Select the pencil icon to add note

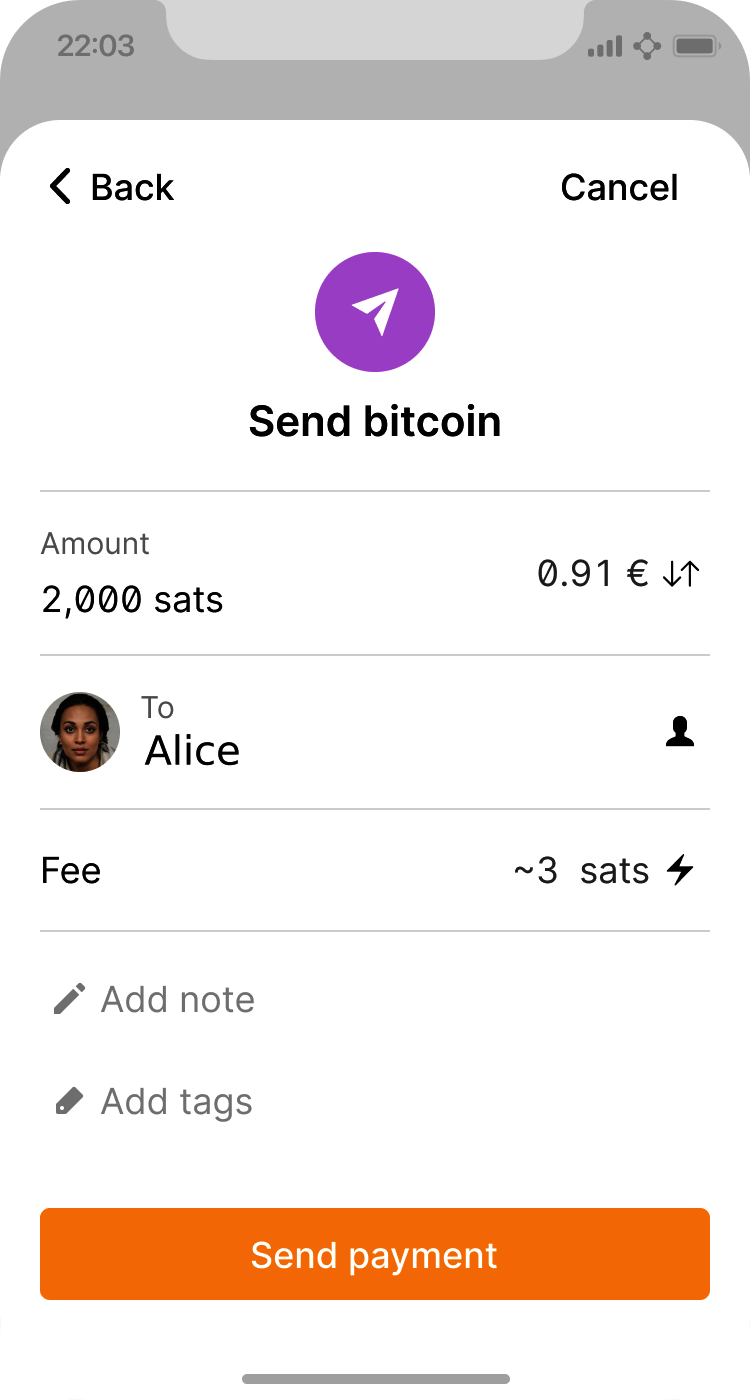tap(68, 998)
